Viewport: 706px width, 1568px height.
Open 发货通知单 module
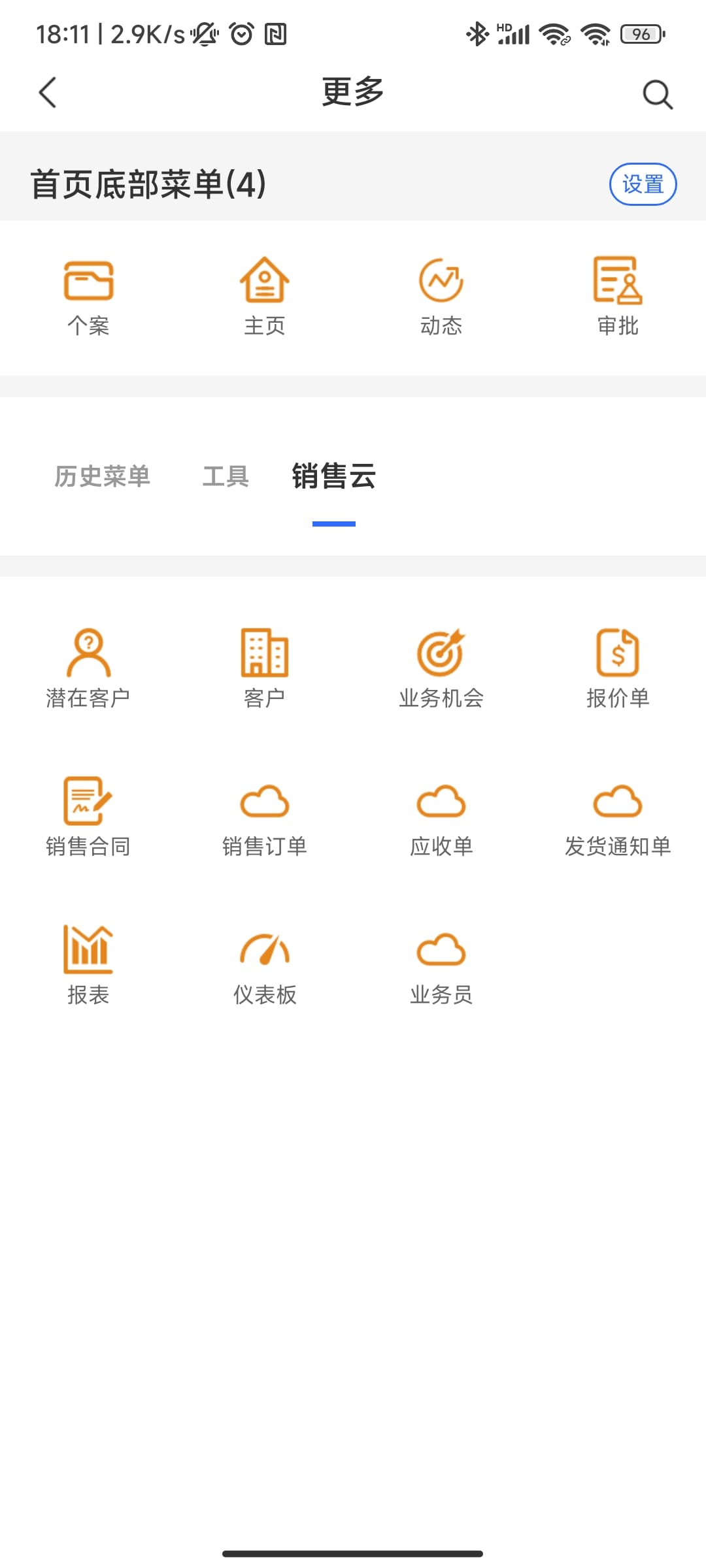[x=618, y=817]
